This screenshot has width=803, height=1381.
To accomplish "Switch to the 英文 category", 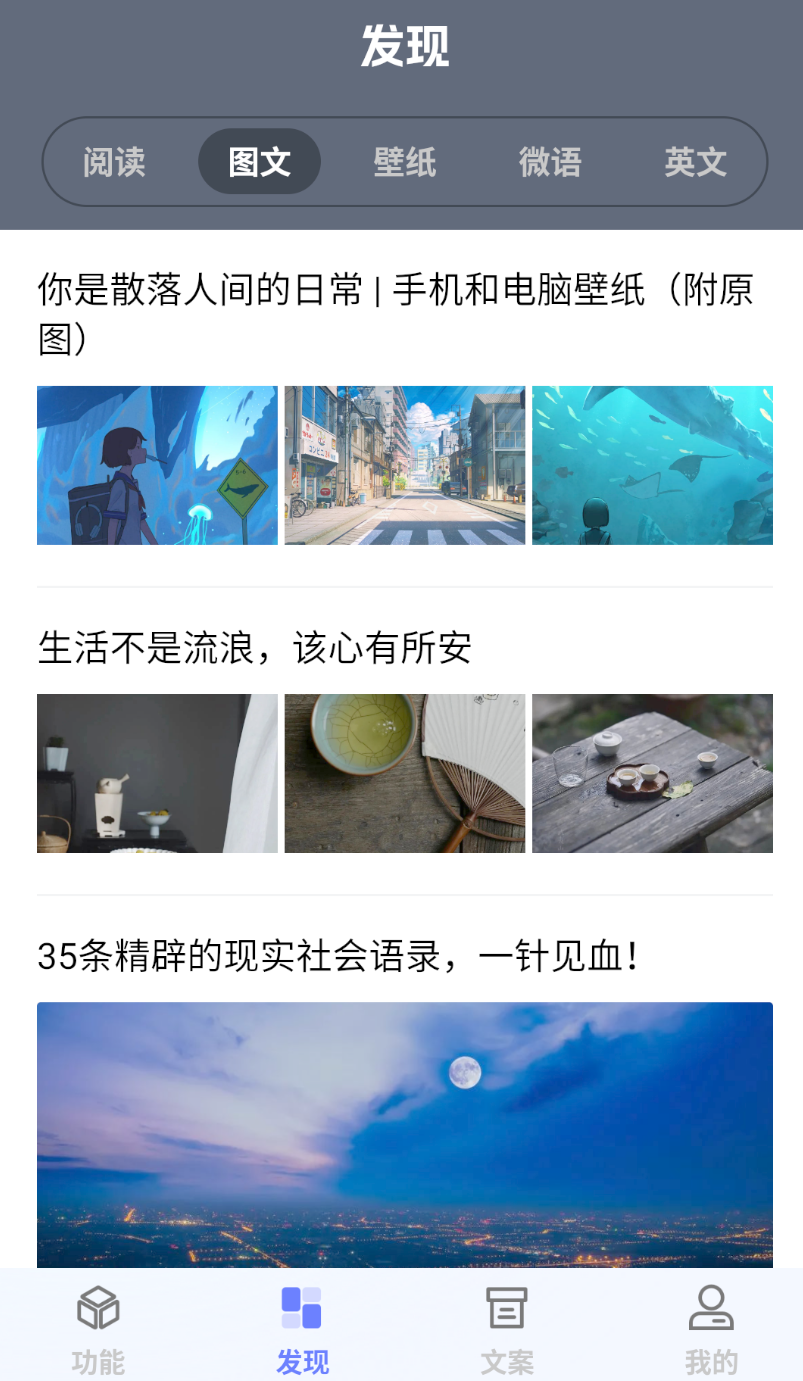I will coord(694,161).
